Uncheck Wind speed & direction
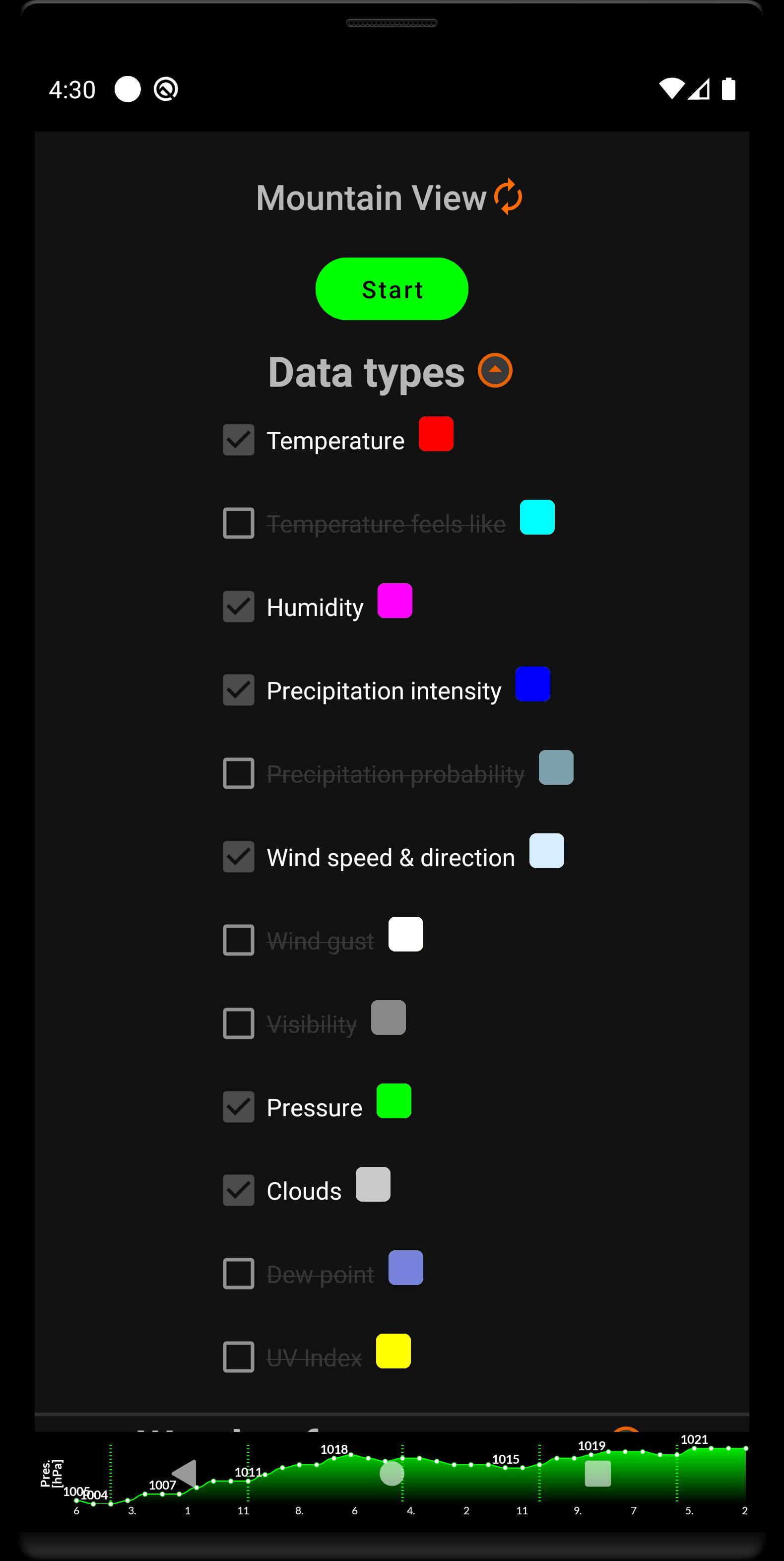 (238, 857)
